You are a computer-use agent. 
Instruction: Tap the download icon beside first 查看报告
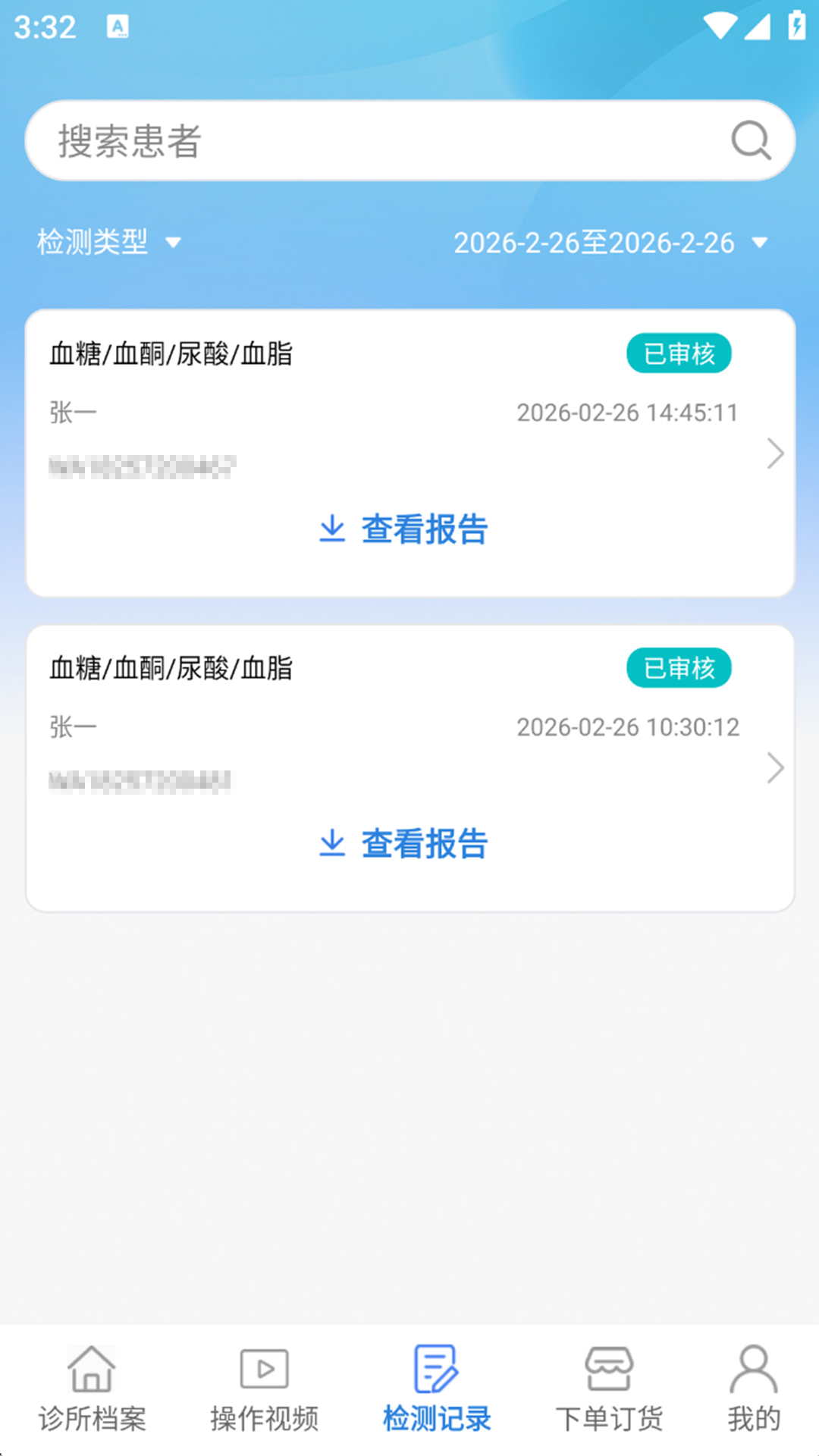(332, 529)
